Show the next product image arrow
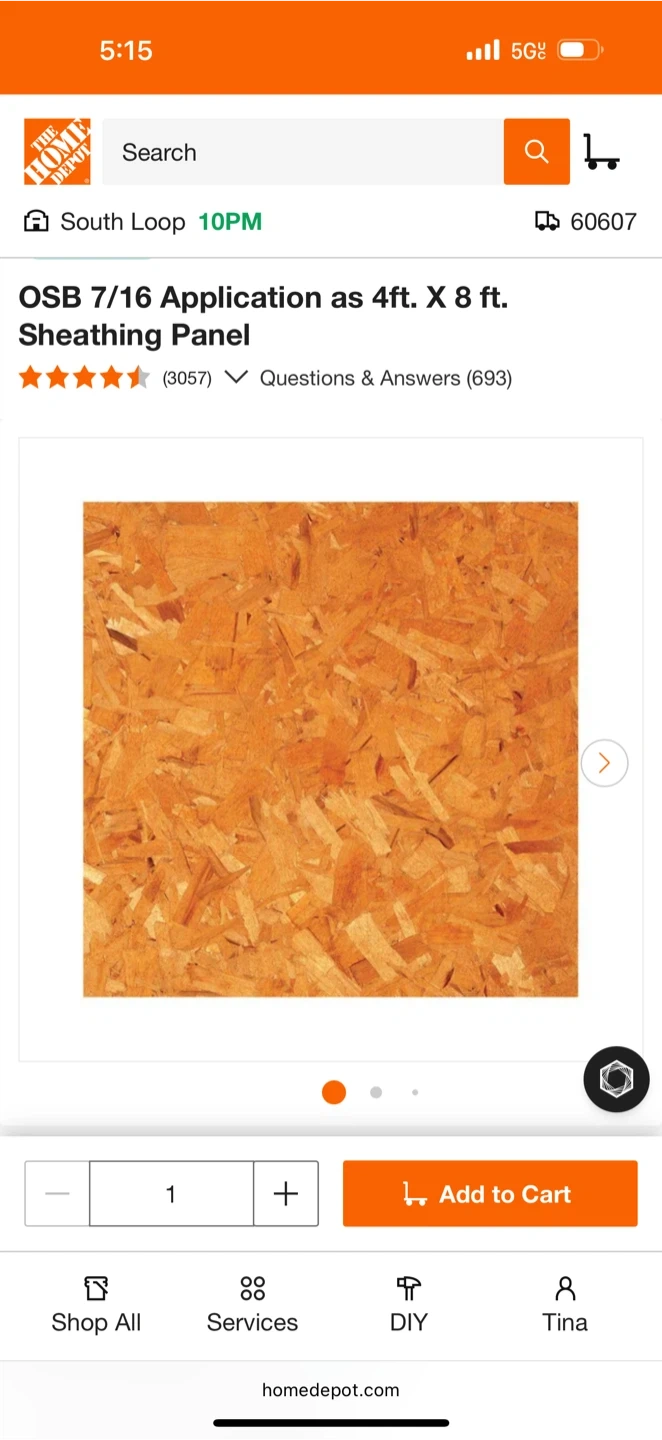This screenshot has width=662, height=1440. pyautogui.click(x=604, y=763)
